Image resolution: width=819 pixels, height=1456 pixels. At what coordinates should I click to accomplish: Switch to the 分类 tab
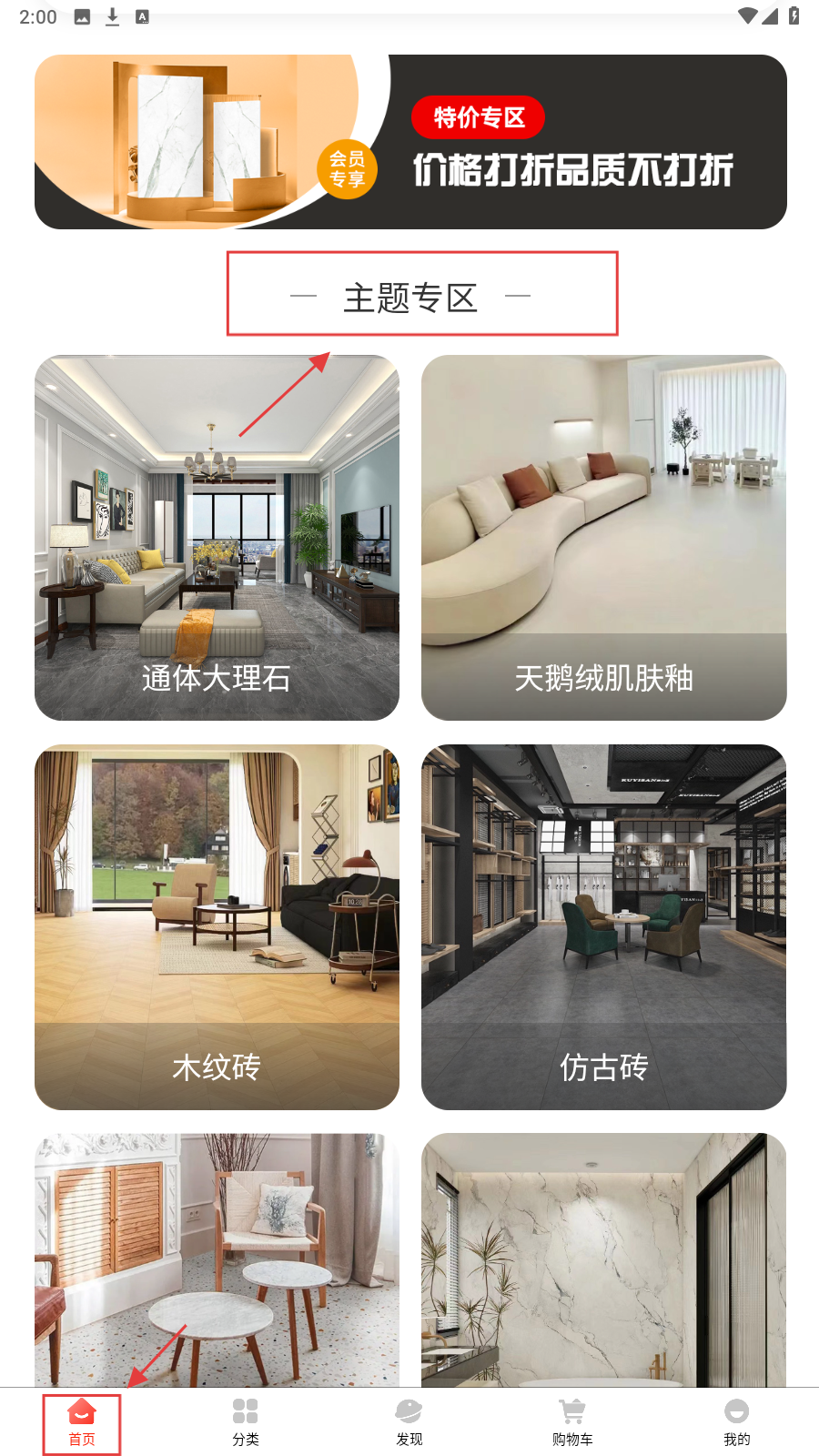[x=246, y=1423]
